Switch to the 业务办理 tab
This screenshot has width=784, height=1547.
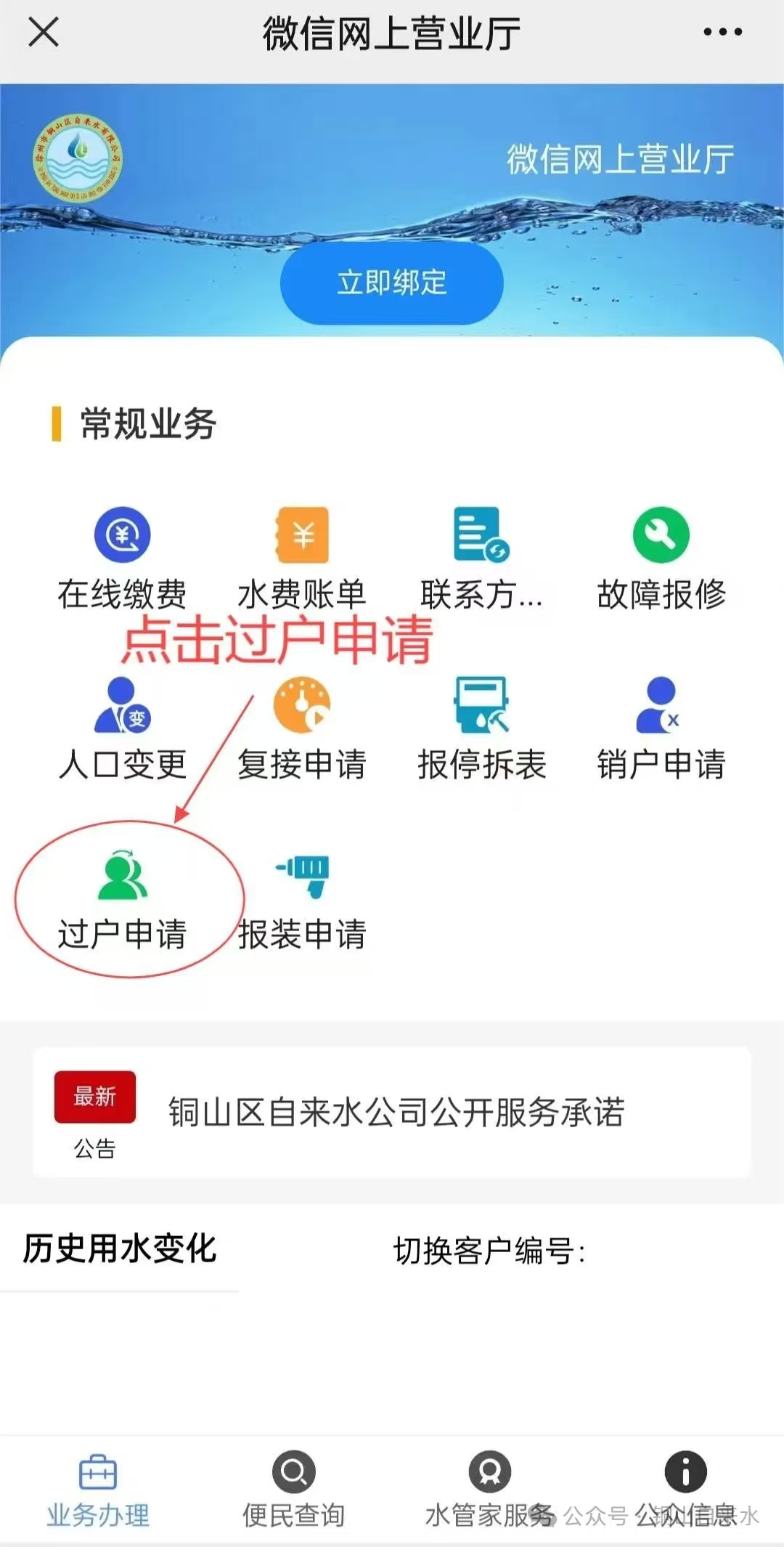pos(98,1490)
